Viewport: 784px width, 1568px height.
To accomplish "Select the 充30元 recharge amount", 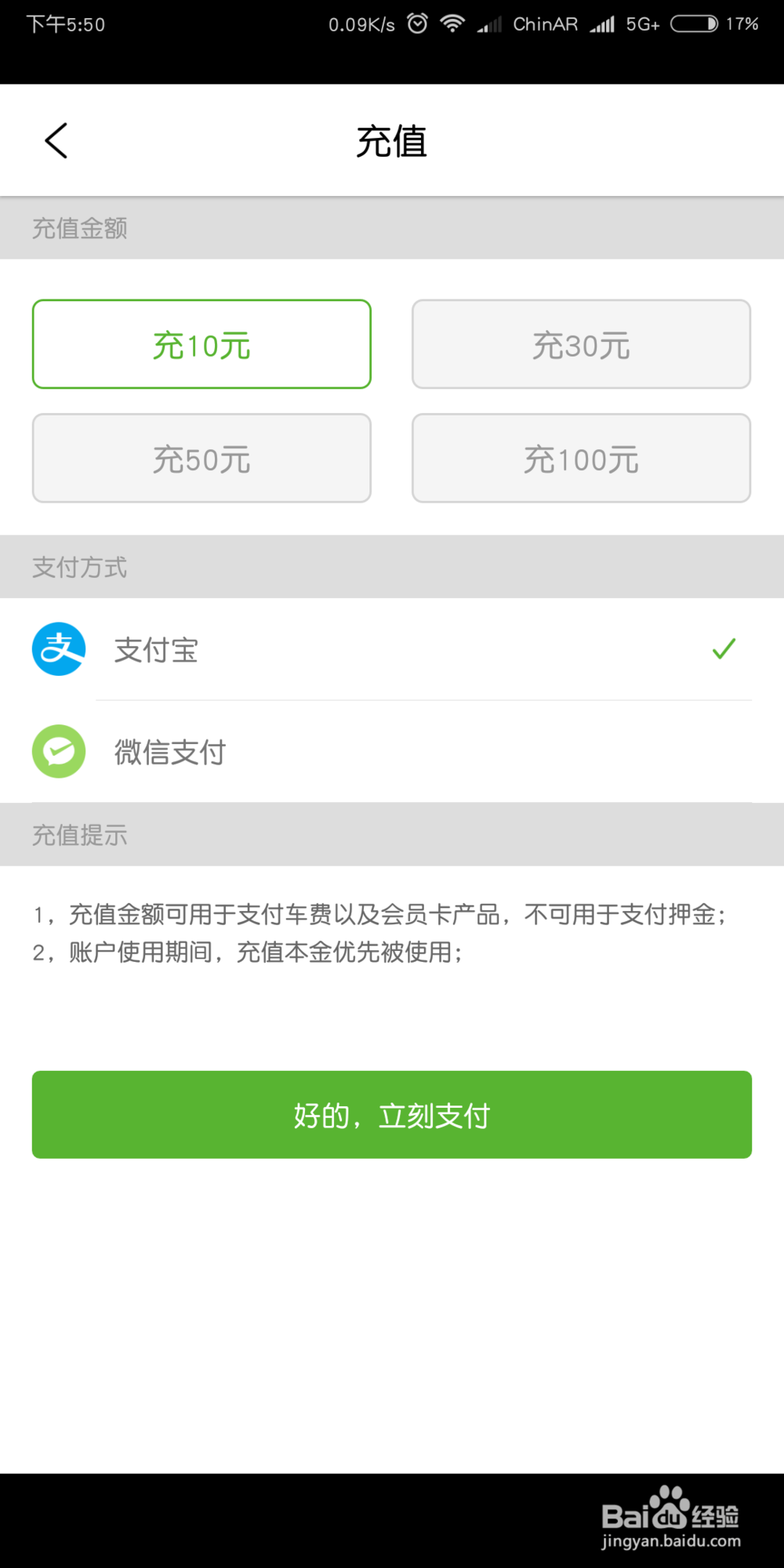I will (x=581, y=344).
